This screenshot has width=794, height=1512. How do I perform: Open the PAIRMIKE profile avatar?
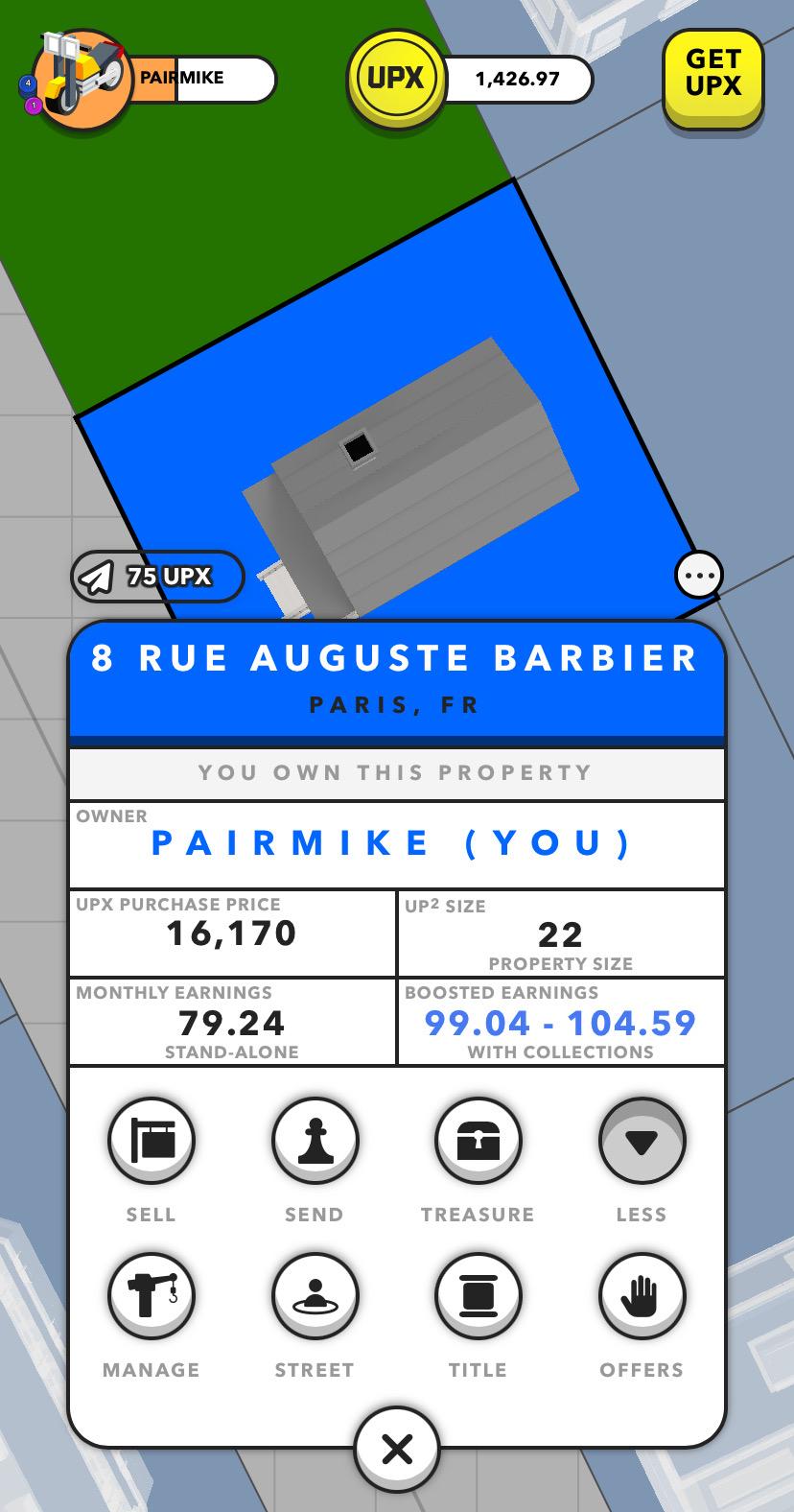click(x=81, y=80)
